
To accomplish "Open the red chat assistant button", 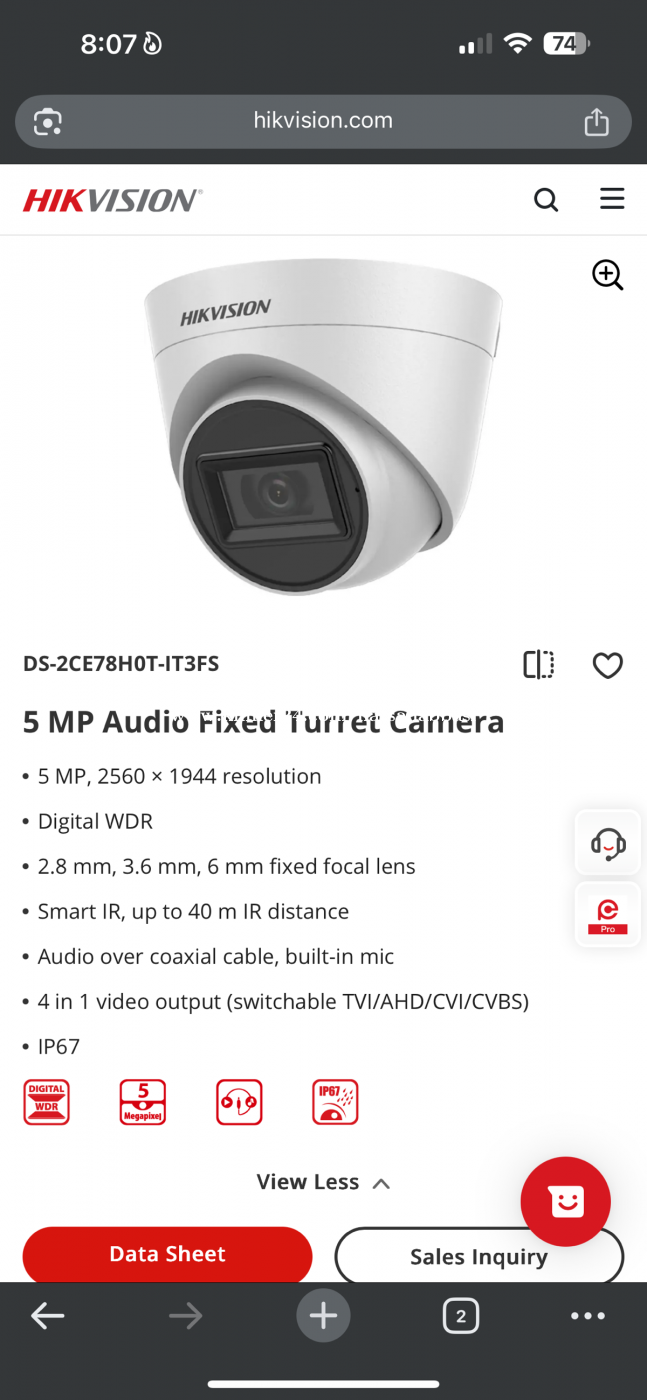I will (x=565, y=1201).
